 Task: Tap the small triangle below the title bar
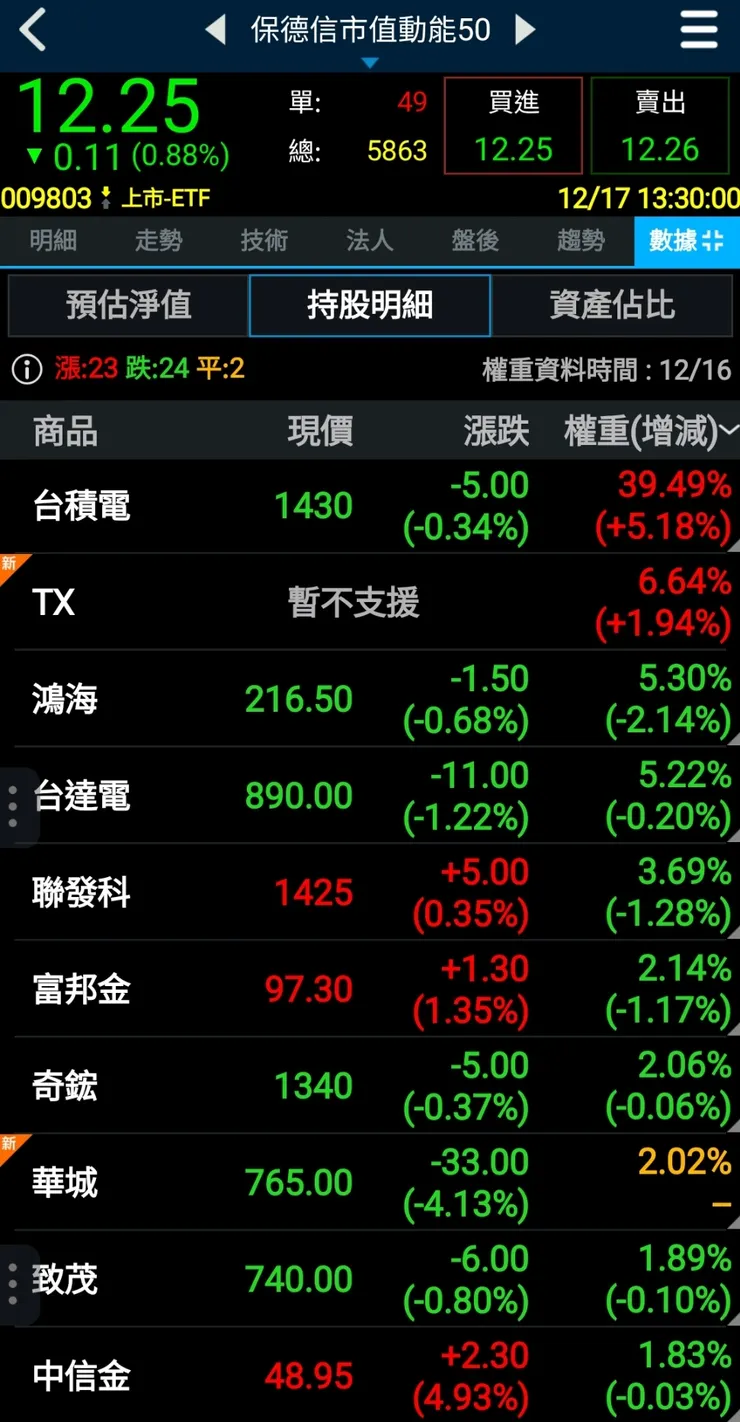[370, 60]
